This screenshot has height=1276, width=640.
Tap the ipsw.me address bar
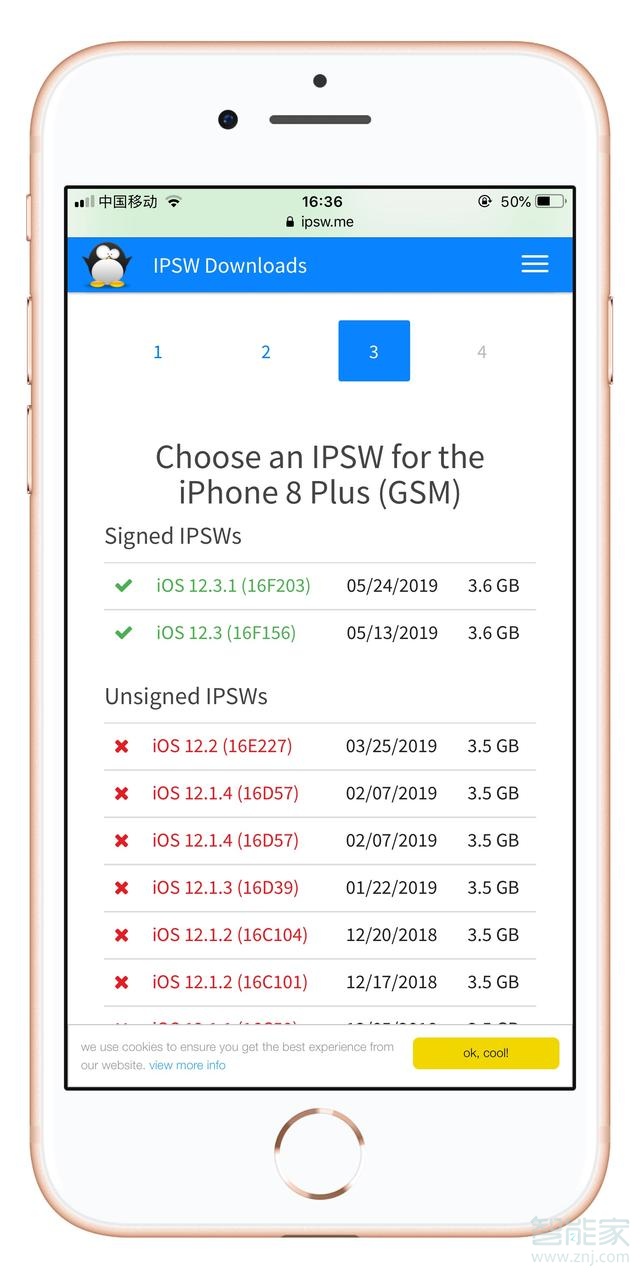(x=320, y=222)
